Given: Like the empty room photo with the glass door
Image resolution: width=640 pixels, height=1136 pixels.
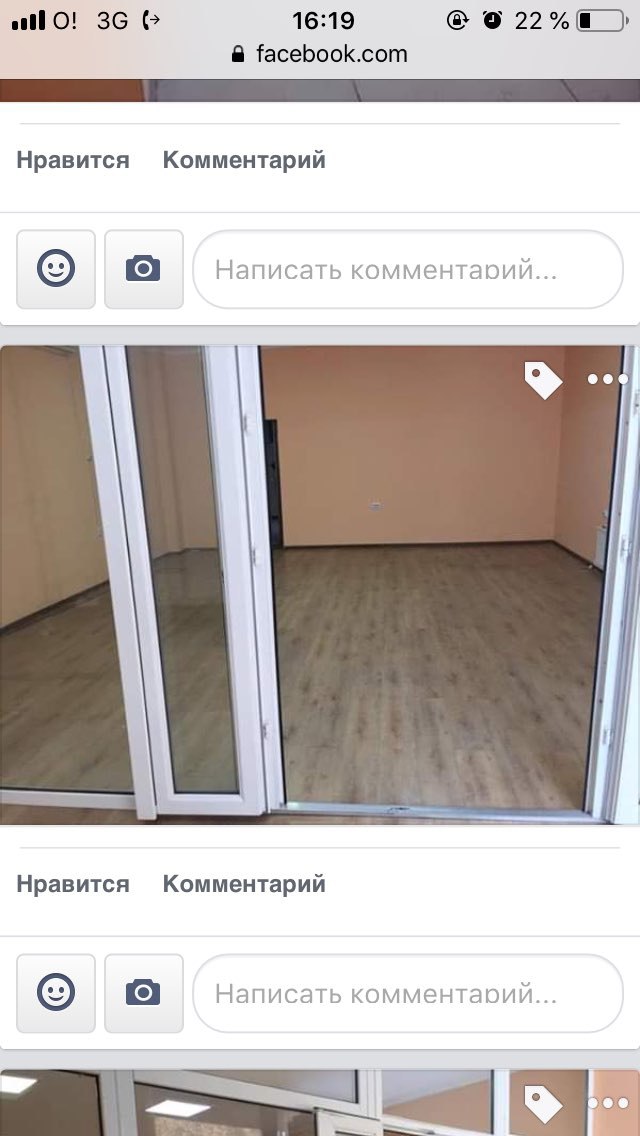Looking at the screenshot, I should tap(72, 884).
